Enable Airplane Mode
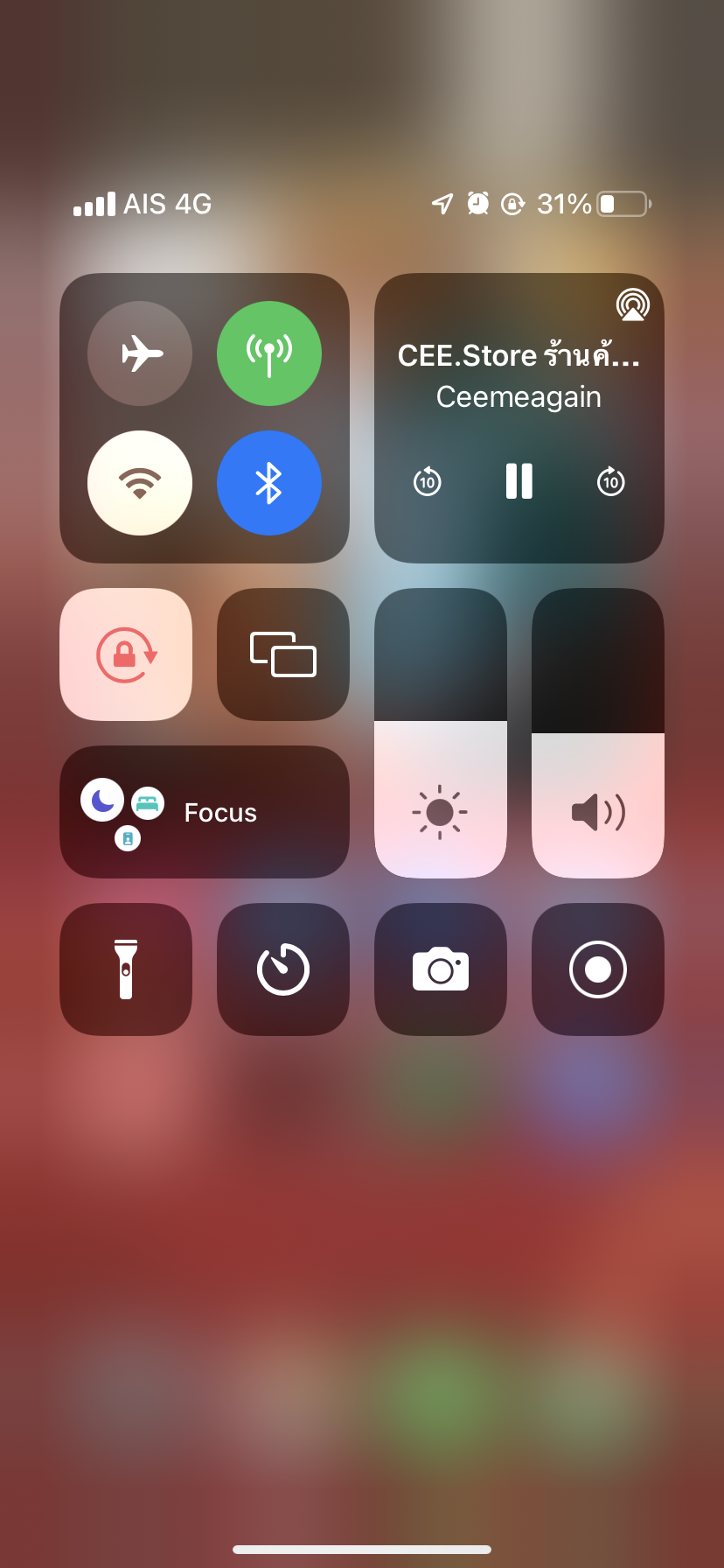This screenshot has height=1568, width=724. click(140, 353)
